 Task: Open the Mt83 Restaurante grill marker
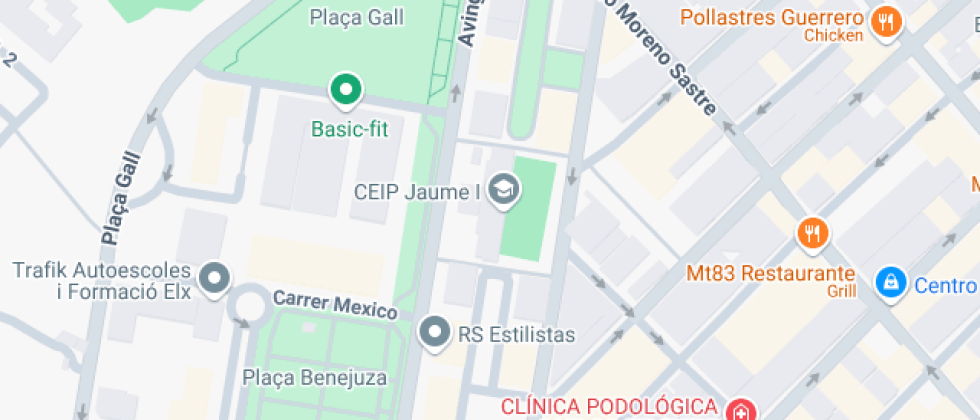812,233
